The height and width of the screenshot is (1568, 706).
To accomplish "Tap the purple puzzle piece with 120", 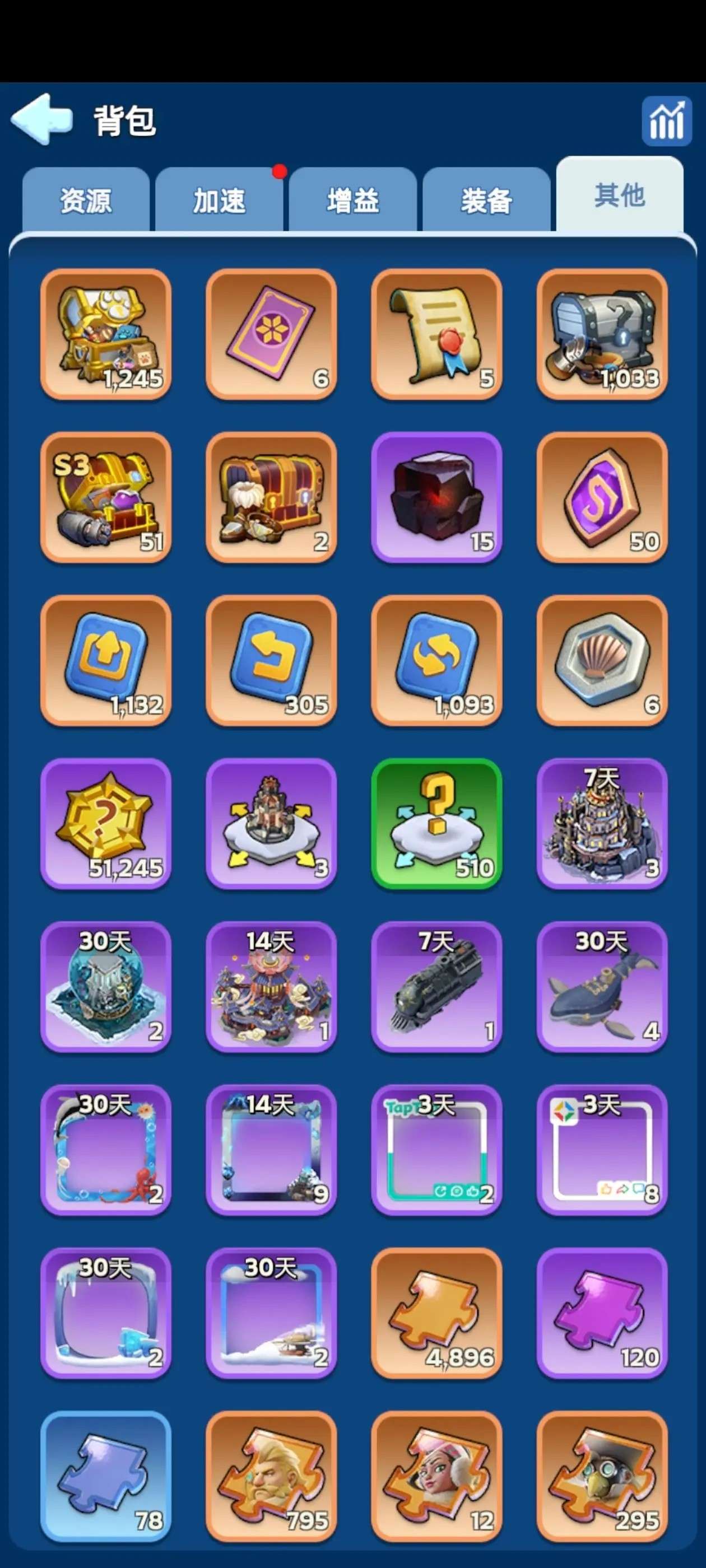I will pyautogui.click(x=602, y=1313).
